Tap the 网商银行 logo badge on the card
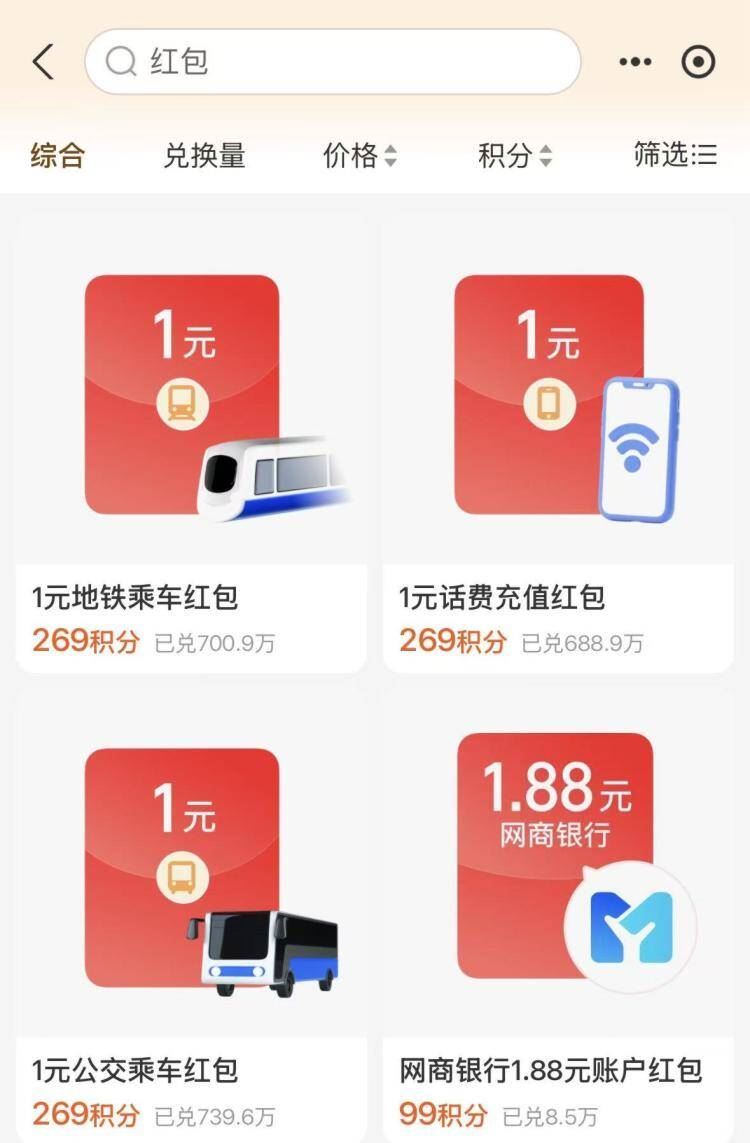This screenshot has height=1143, width=750. pyautogui.click(x=629, y=927)
